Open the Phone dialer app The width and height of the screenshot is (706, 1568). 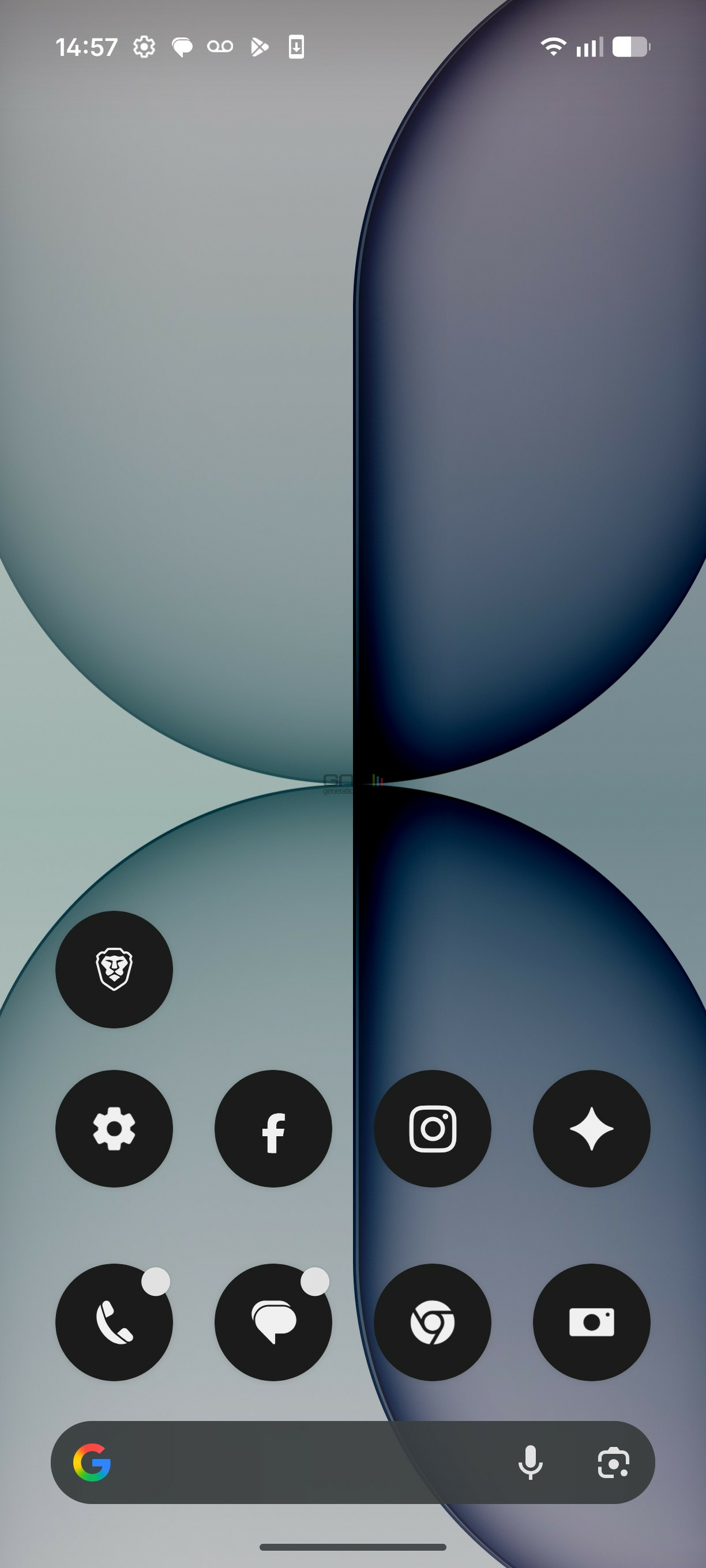(114, 1322)
